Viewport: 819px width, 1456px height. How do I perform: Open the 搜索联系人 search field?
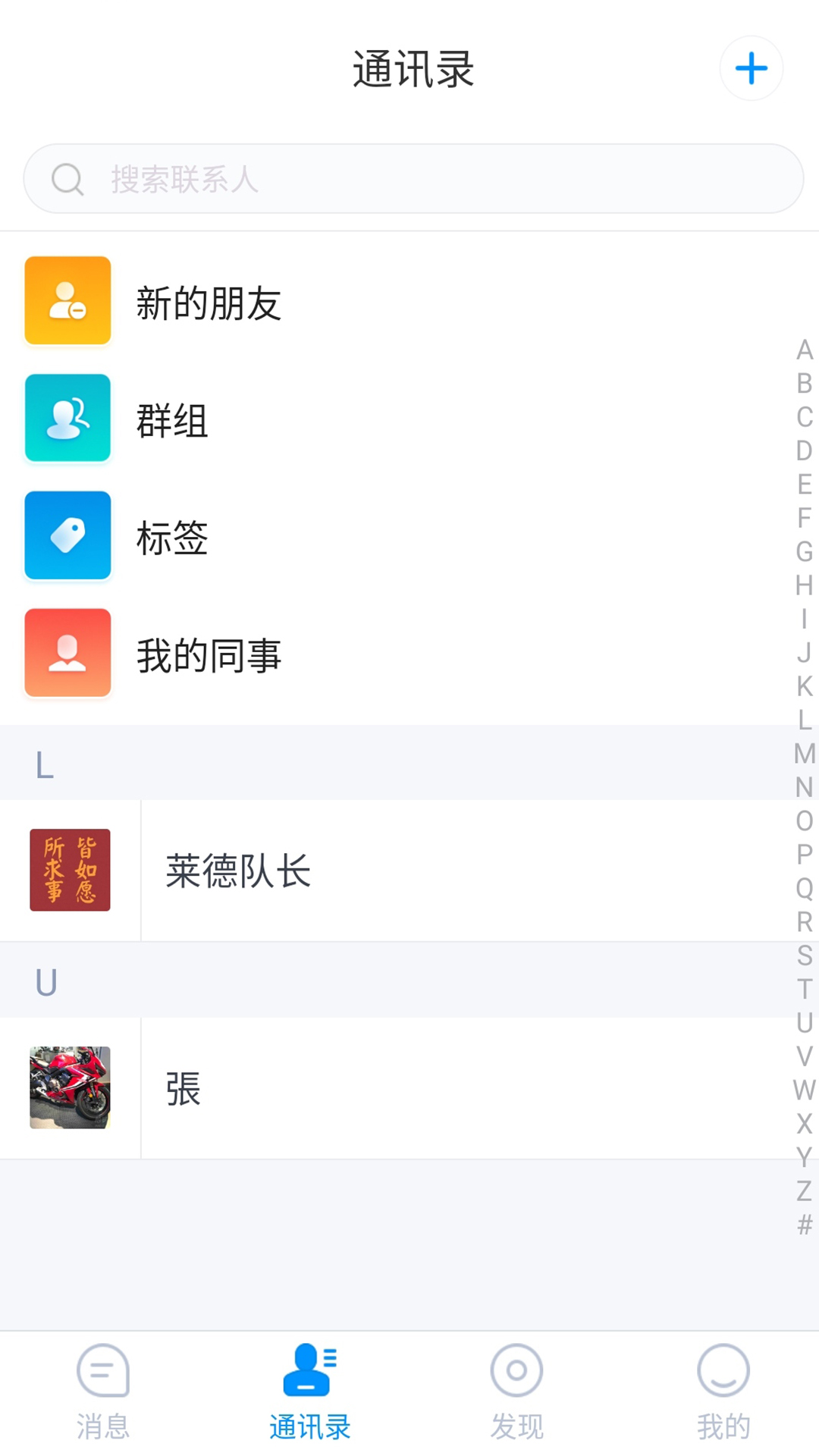[x=413, y=179]
